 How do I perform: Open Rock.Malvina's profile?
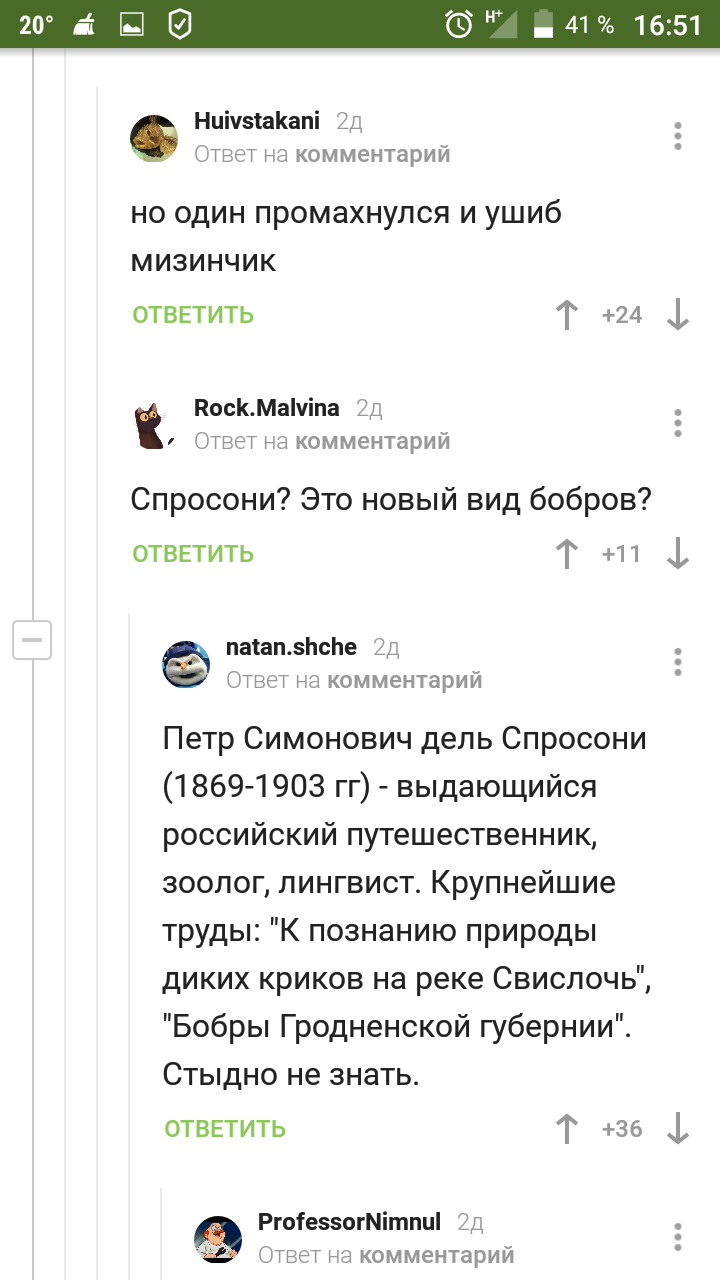pyautogui.click(x=266, y=408)
